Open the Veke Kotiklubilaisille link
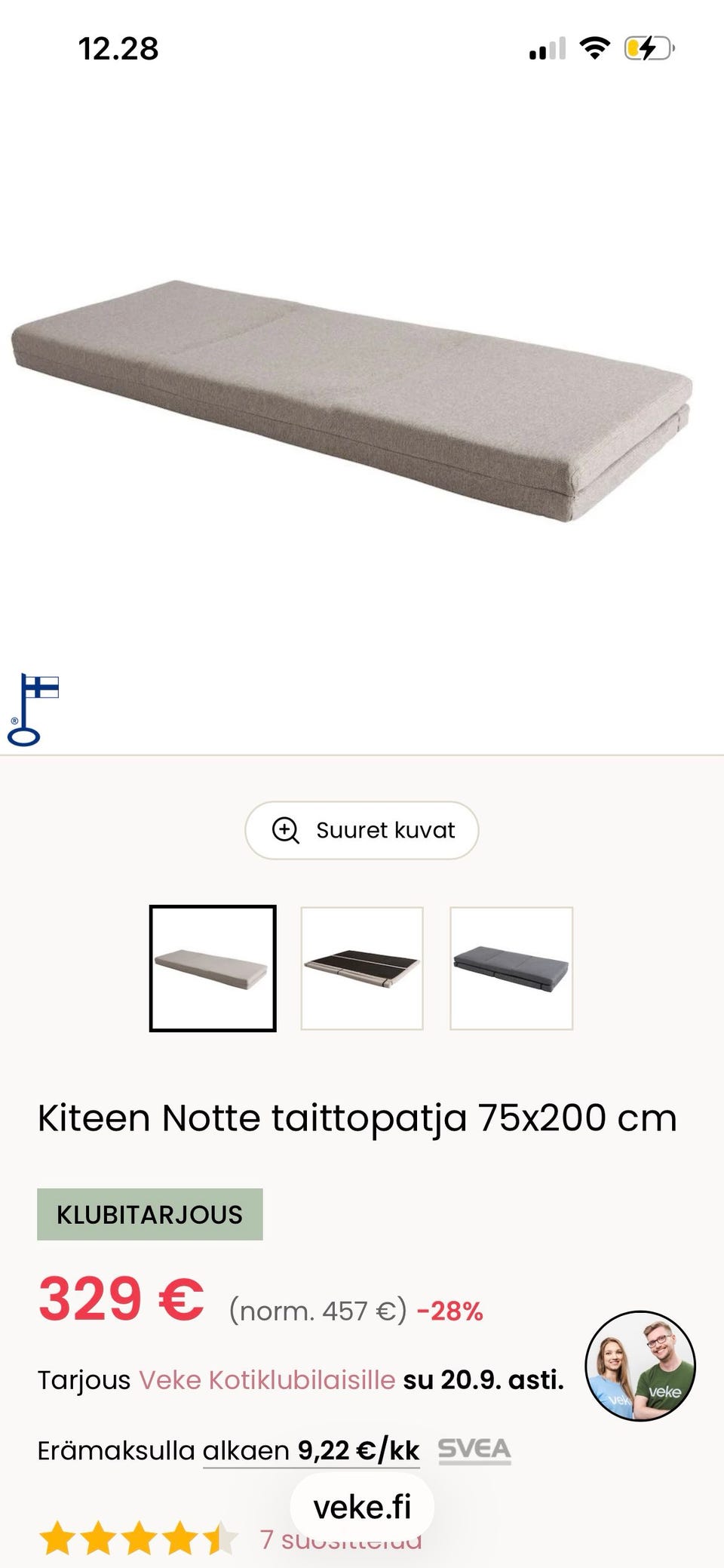 coord(267,1380)
